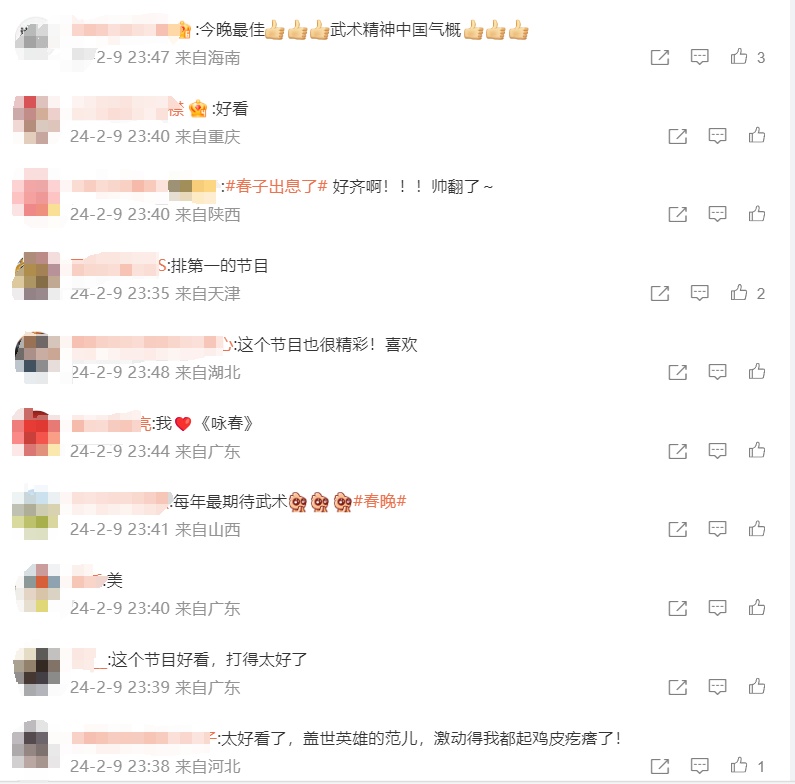Reply to the single-character comment "美"
795x784 pixels.
pos(717,608)
